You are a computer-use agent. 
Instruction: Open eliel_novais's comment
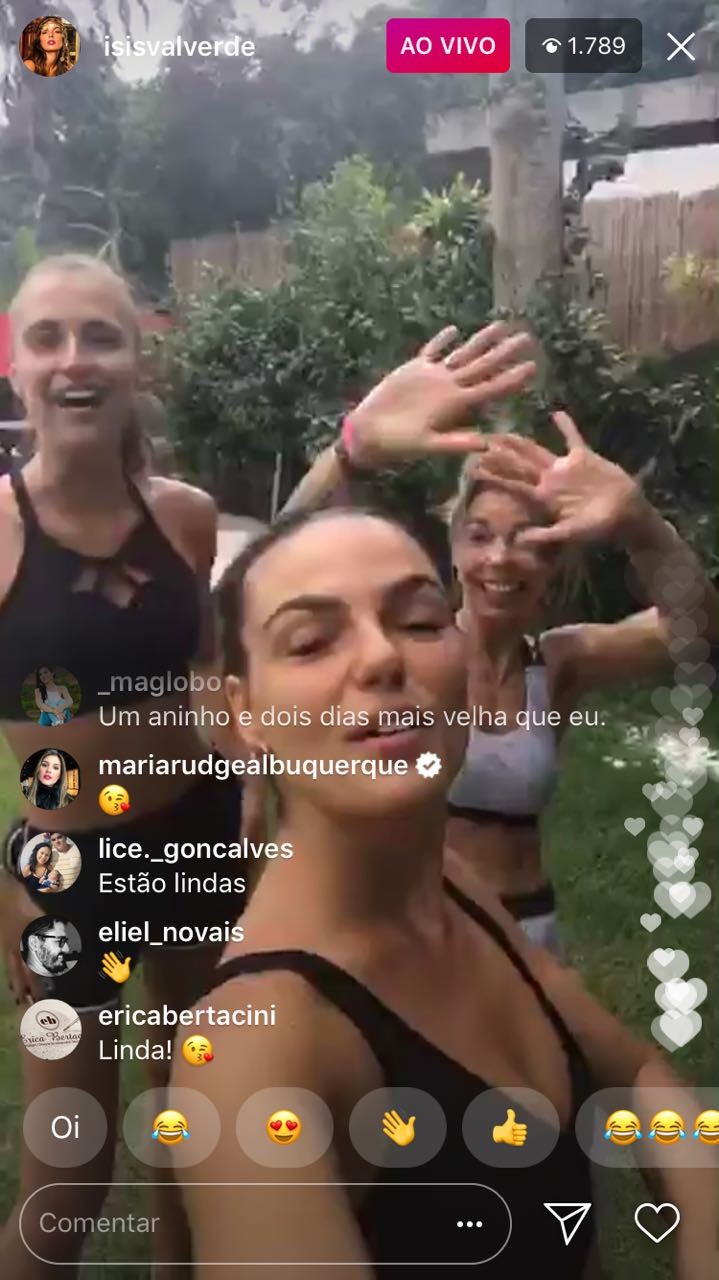pos(170,948)
